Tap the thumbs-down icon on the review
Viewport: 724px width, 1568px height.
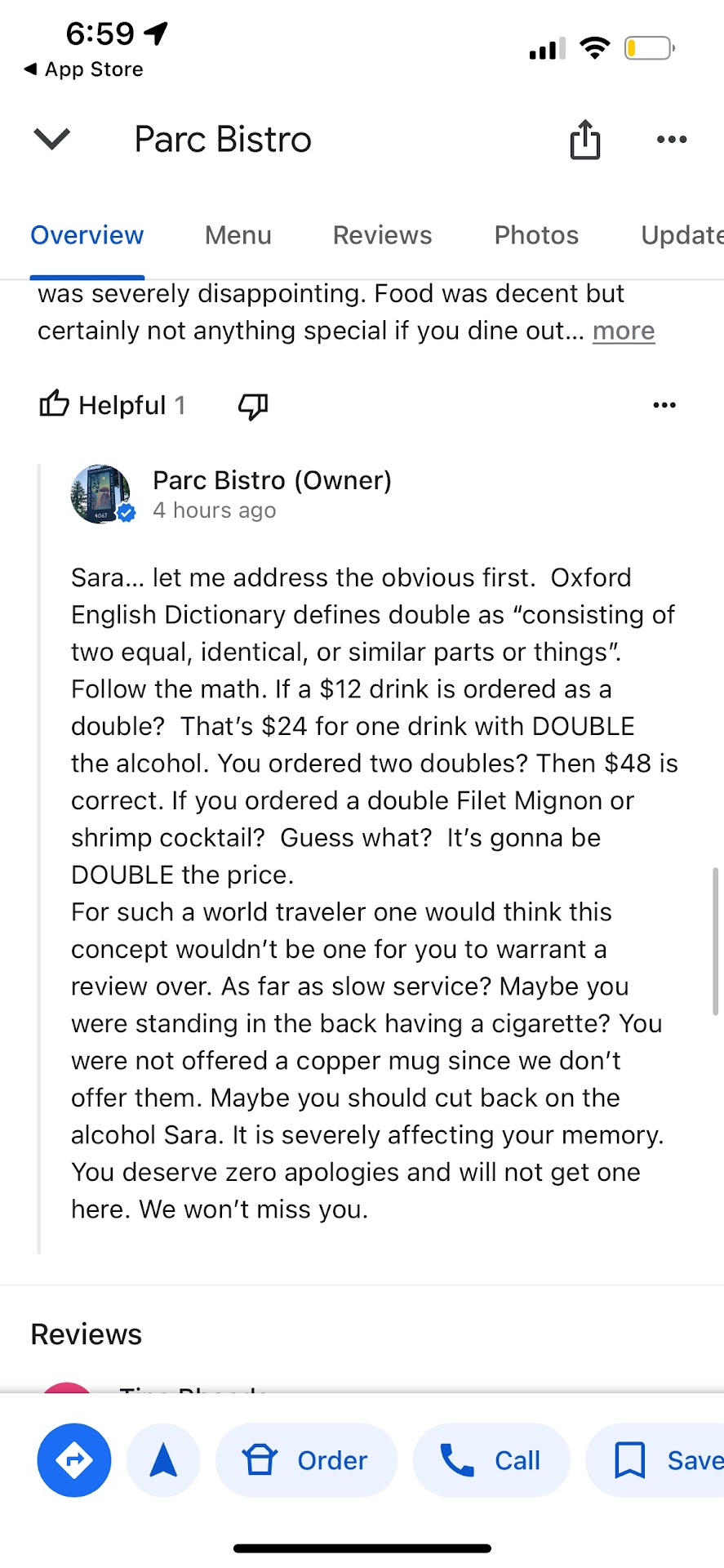pos(253,405)
